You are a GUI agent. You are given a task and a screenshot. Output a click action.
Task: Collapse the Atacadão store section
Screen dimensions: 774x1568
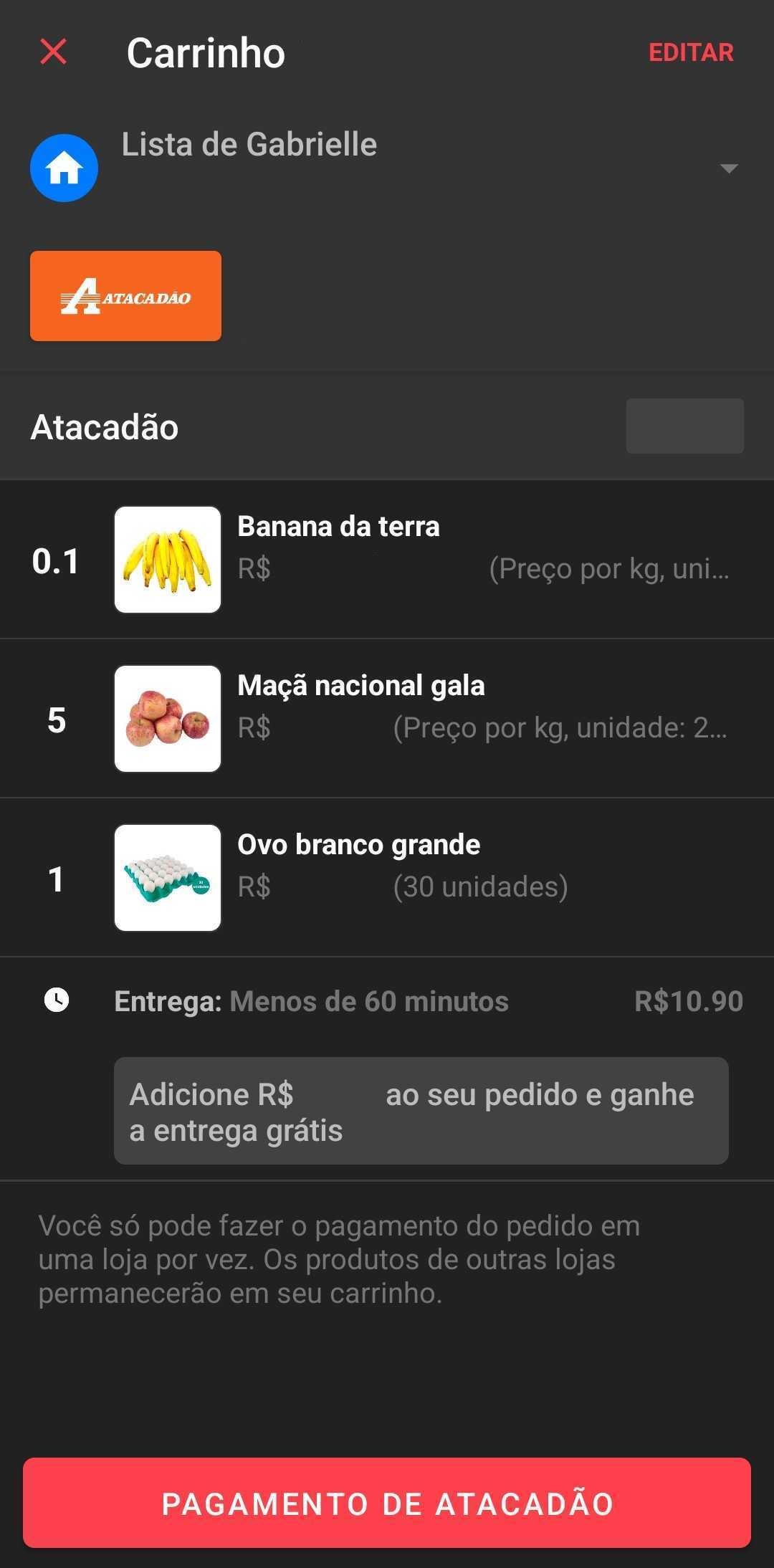(684, 426)
